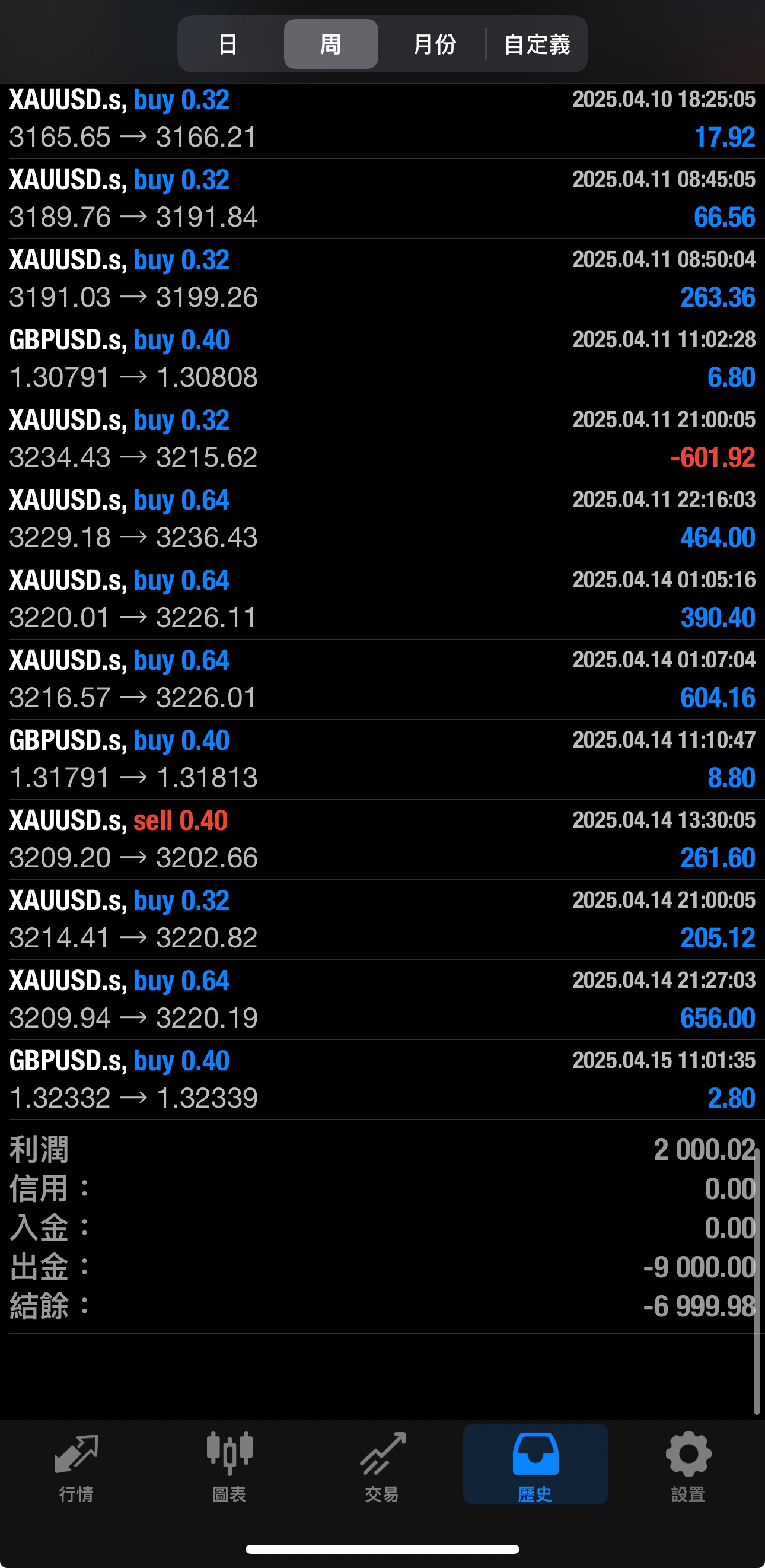Choose the 自定義 custom period
The image size is (765, 1568).
537,44
